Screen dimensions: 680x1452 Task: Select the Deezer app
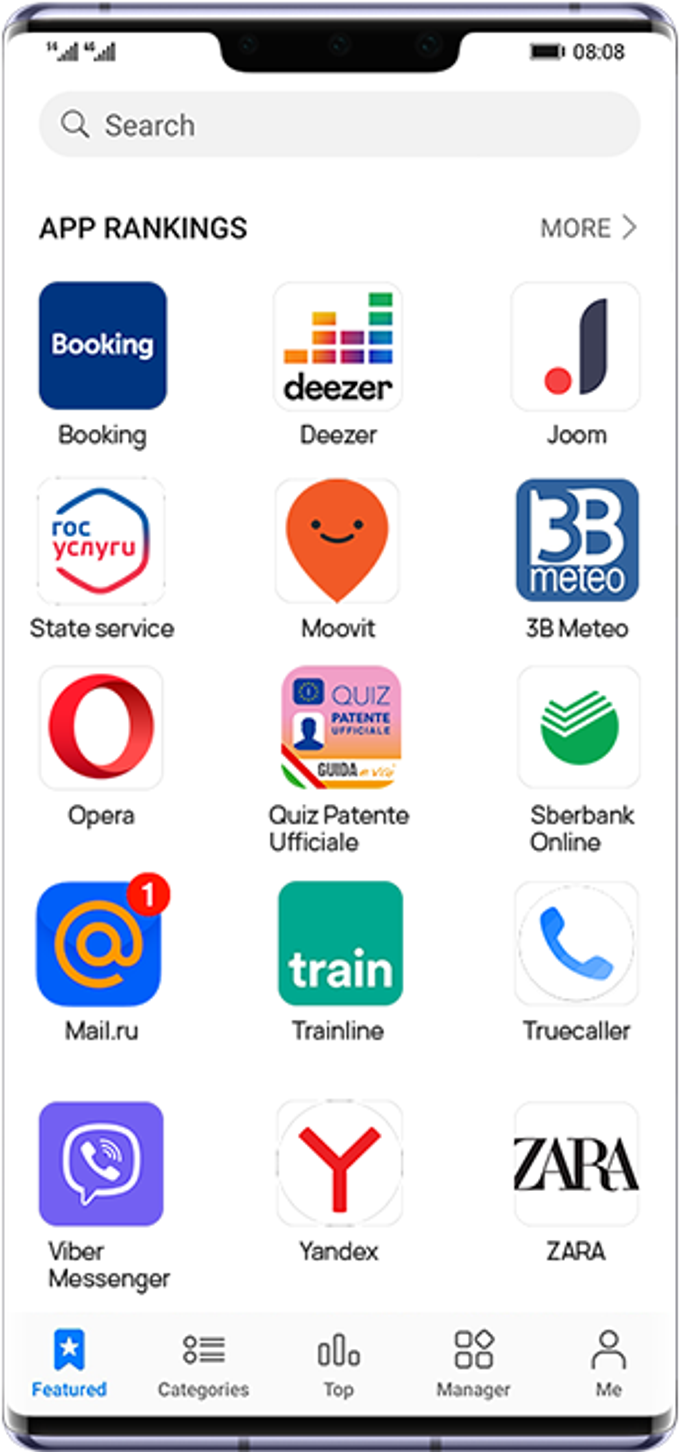(x=338, y=346)
